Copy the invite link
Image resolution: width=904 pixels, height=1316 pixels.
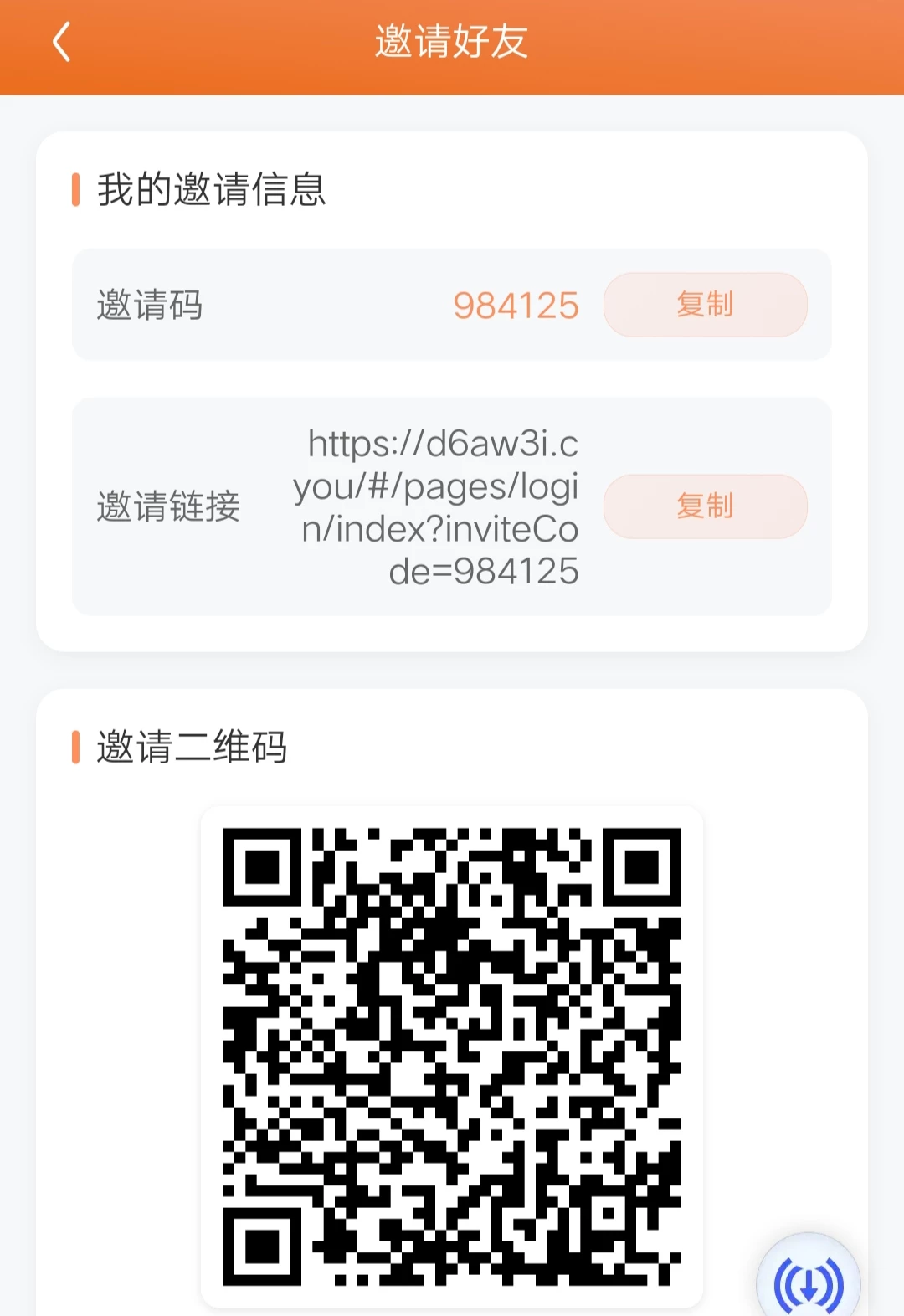(x=705, y=506)
